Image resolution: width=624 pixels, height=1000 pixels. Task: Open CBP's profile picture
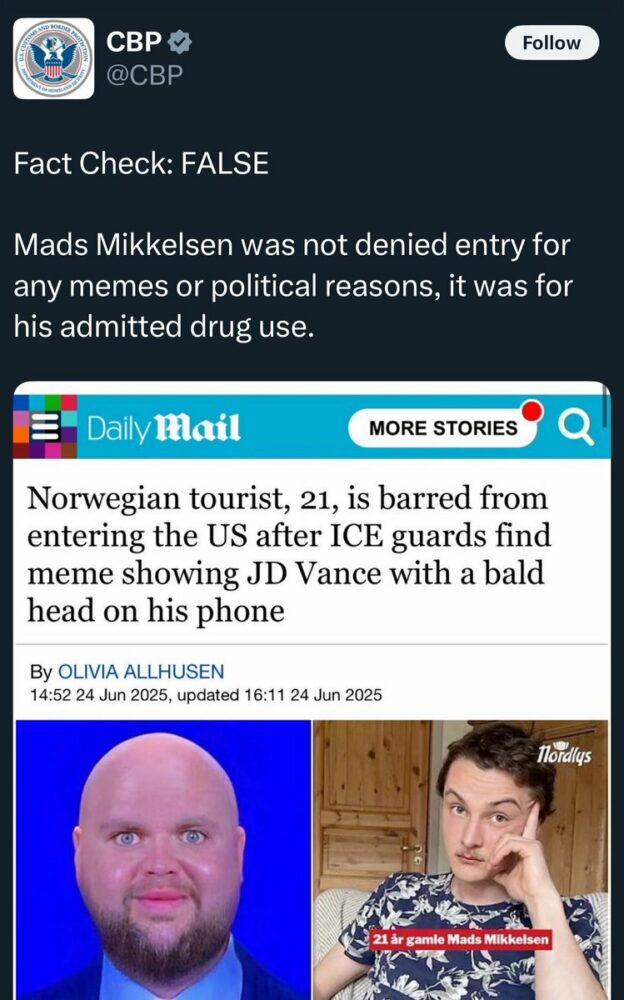[x=54, y=58]
